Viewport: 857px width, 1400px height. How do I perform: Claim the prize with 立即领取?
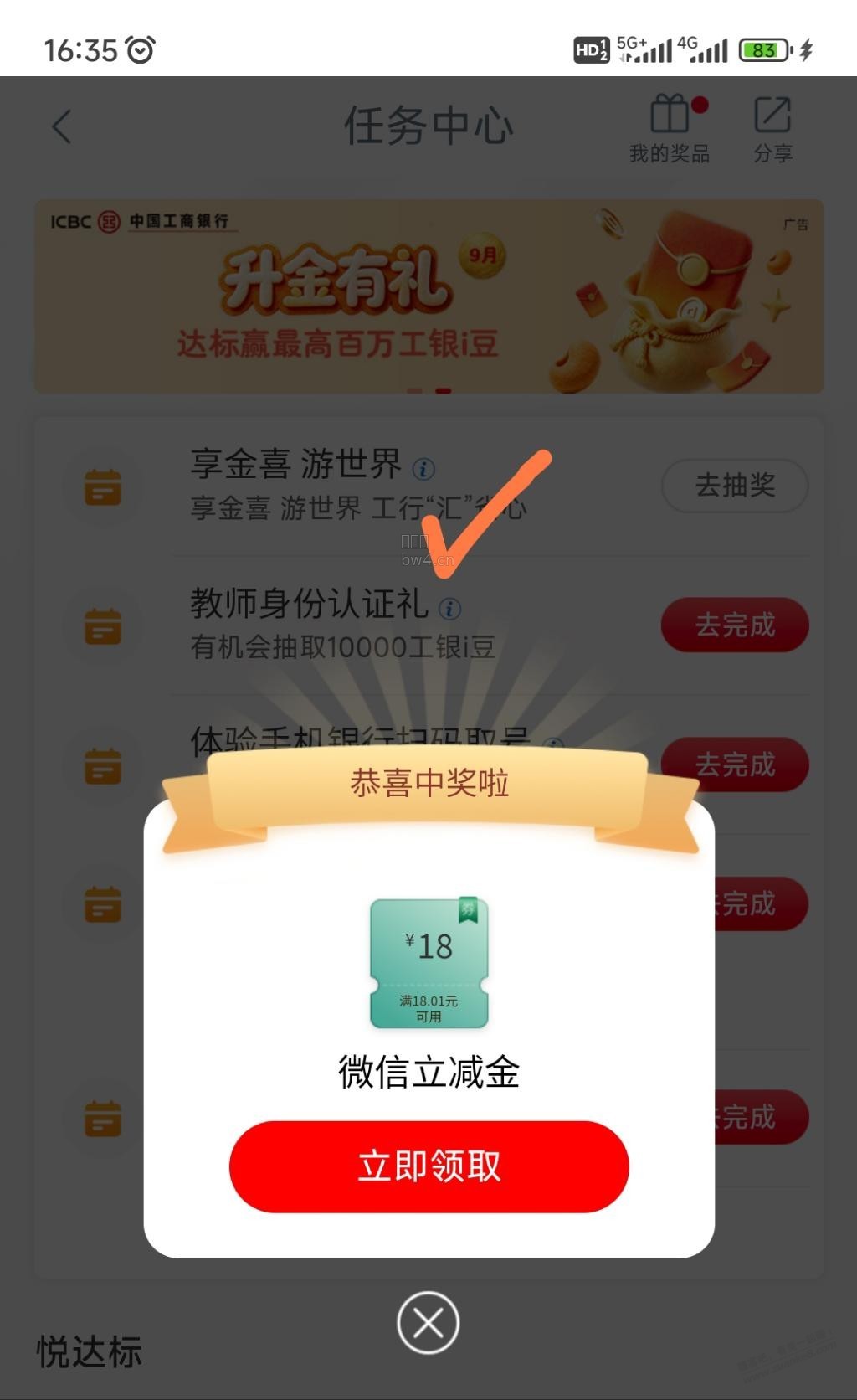(428, 1166)
